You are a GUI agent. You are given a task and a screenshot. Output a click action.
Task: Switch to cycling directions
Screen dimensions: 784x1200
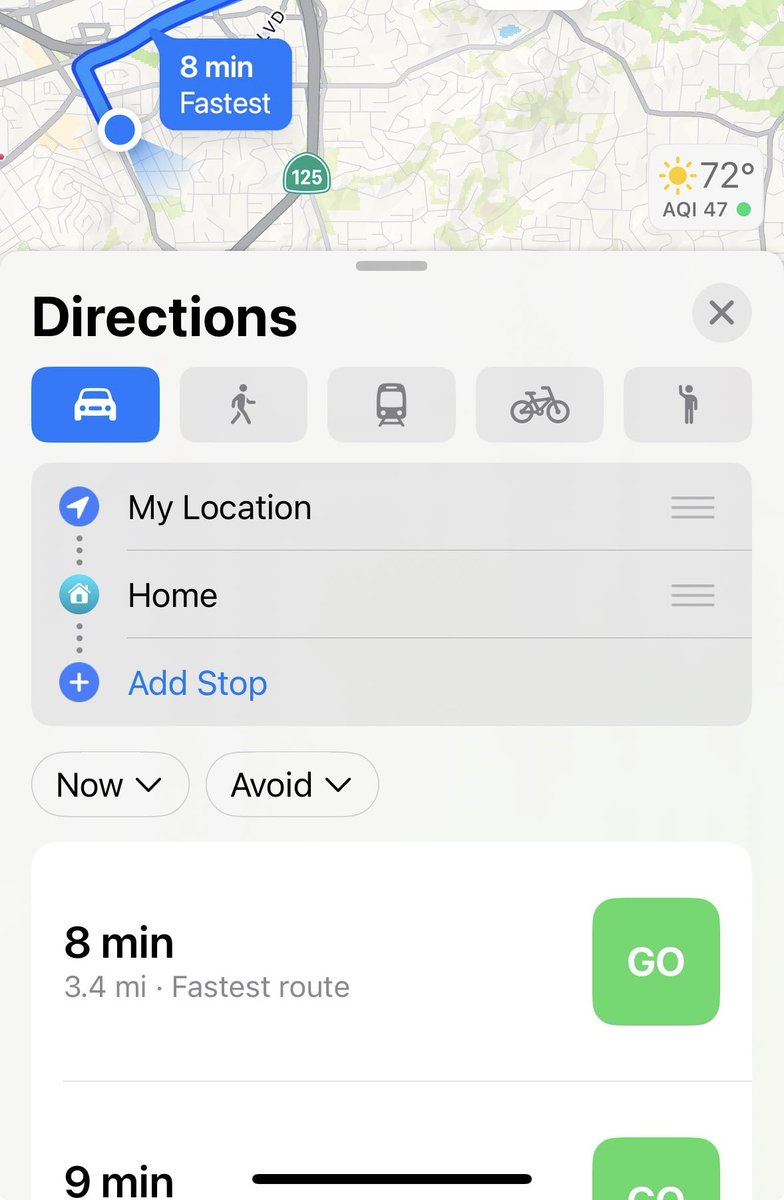(539, 405)
